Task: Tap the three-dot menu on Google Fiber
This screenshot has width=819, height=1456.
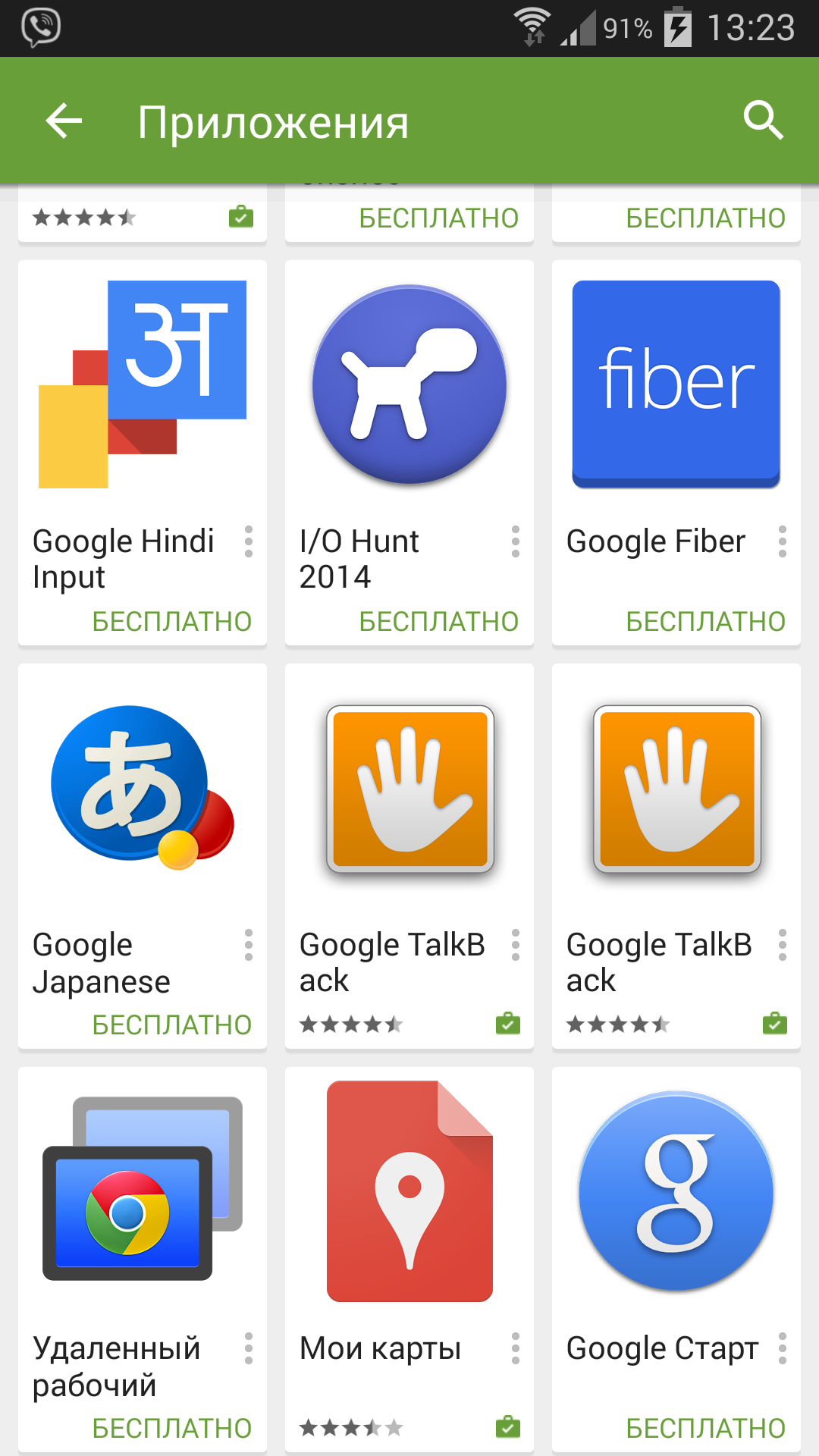Action: click(x=783, y=542)
